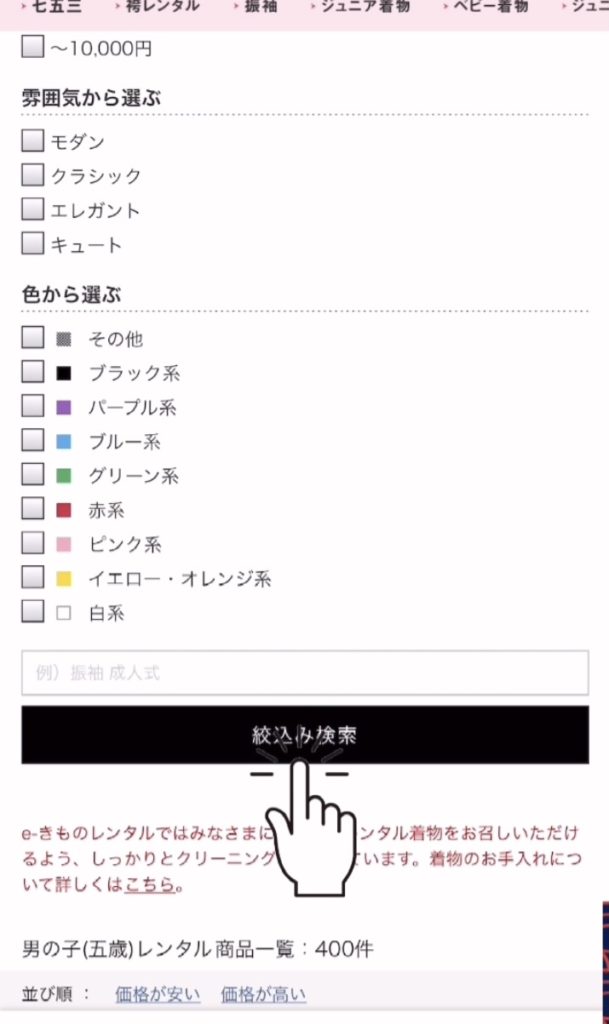Tick the ピンク系 color checkbox
This screenshot has height=1024, width=609.
pyautogui.click(x=33, y=543)
